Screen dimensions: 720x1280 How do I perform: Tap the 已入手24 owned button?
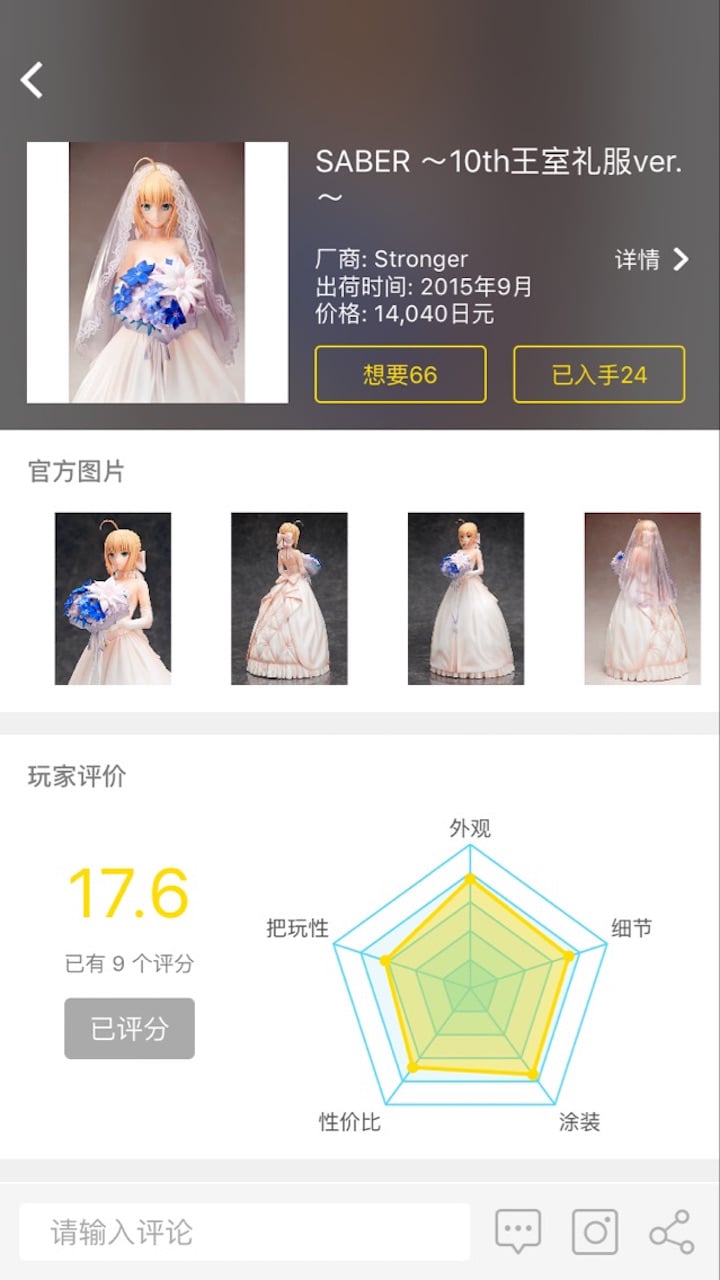pyautogui.click(x=599, y=375)
